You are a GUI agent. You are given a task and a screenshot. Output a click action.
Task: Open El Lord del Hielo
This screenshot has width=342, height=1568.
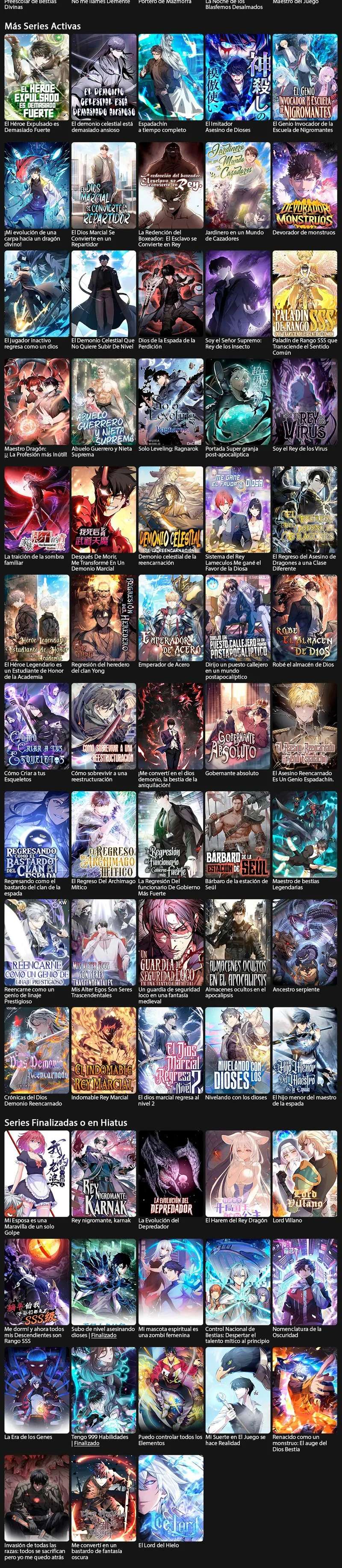(x=171, y=1498)
